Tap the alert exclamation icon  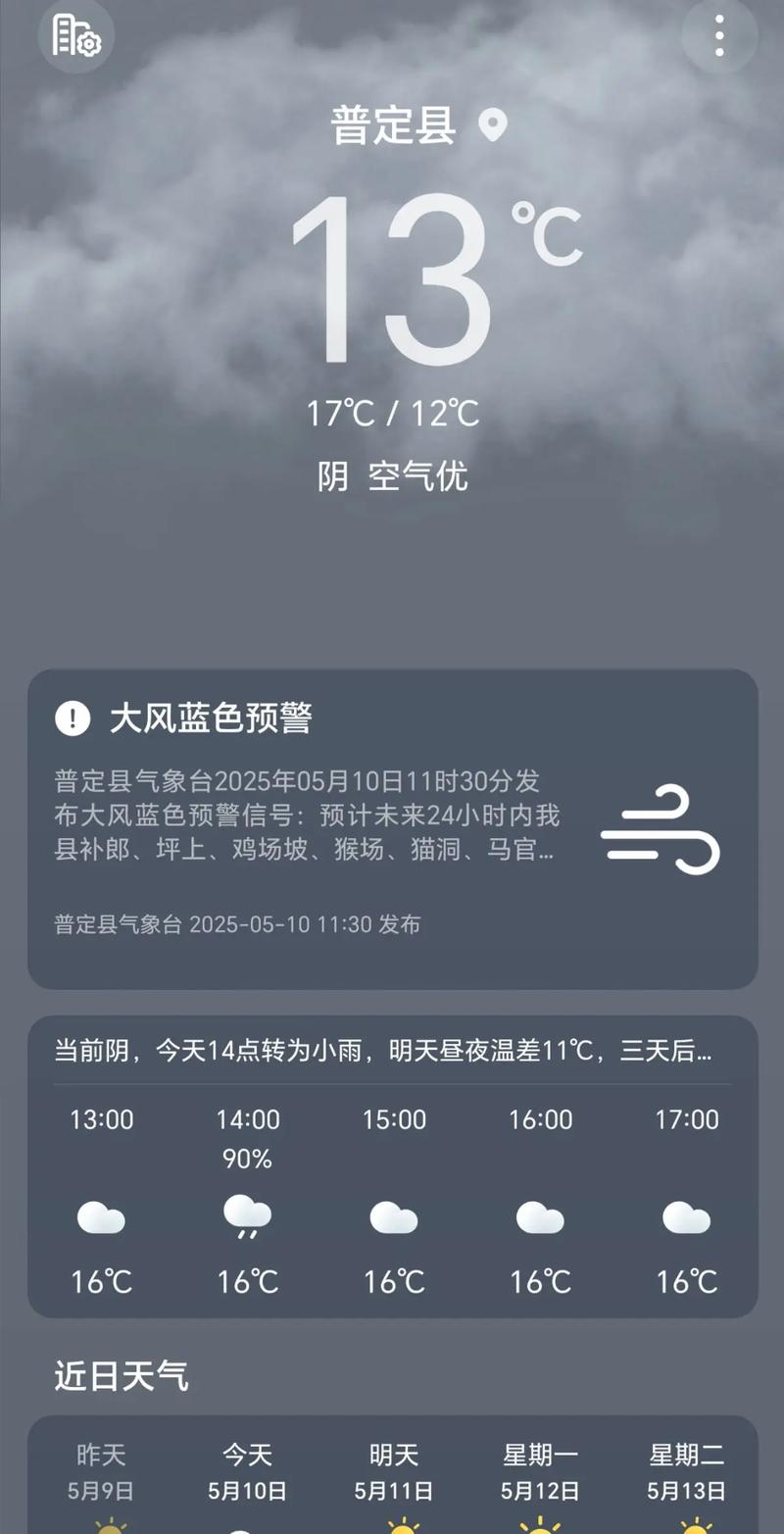72,717
